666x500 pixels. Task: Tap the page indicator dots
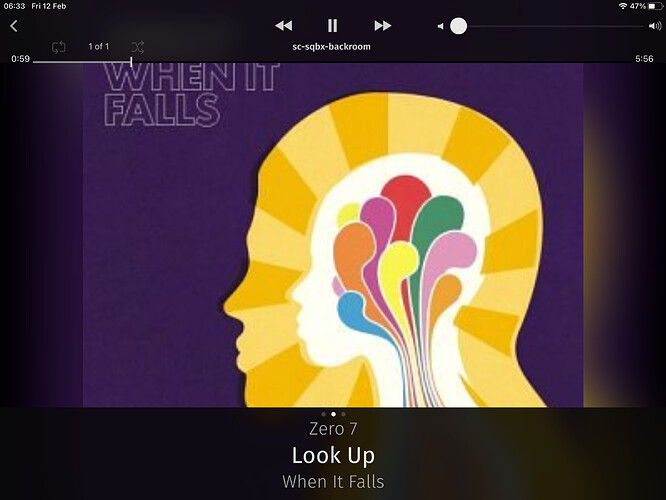[333, 413]
